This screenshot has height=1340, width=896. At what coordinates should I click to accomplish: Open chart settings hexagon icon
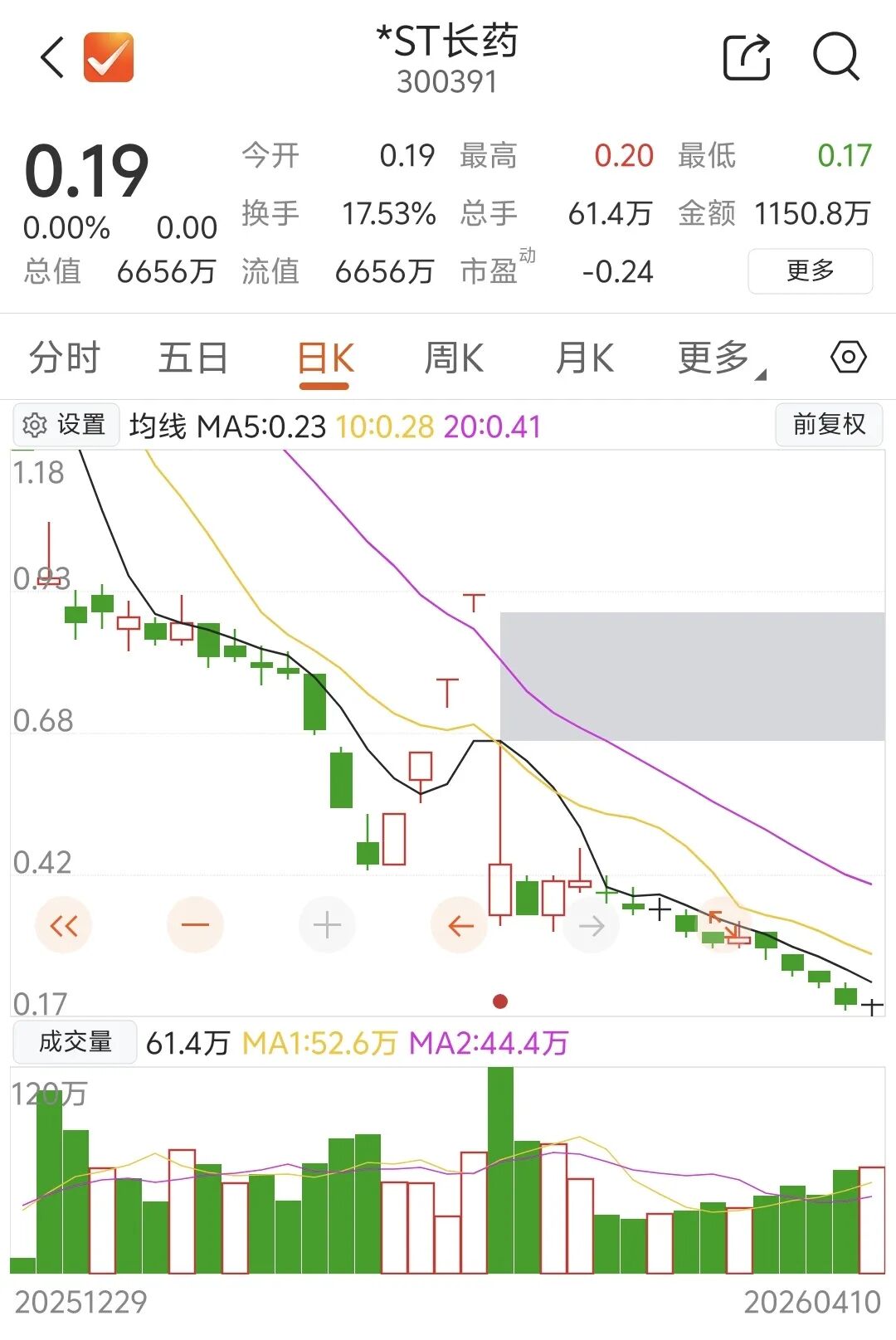coord(848,358)
